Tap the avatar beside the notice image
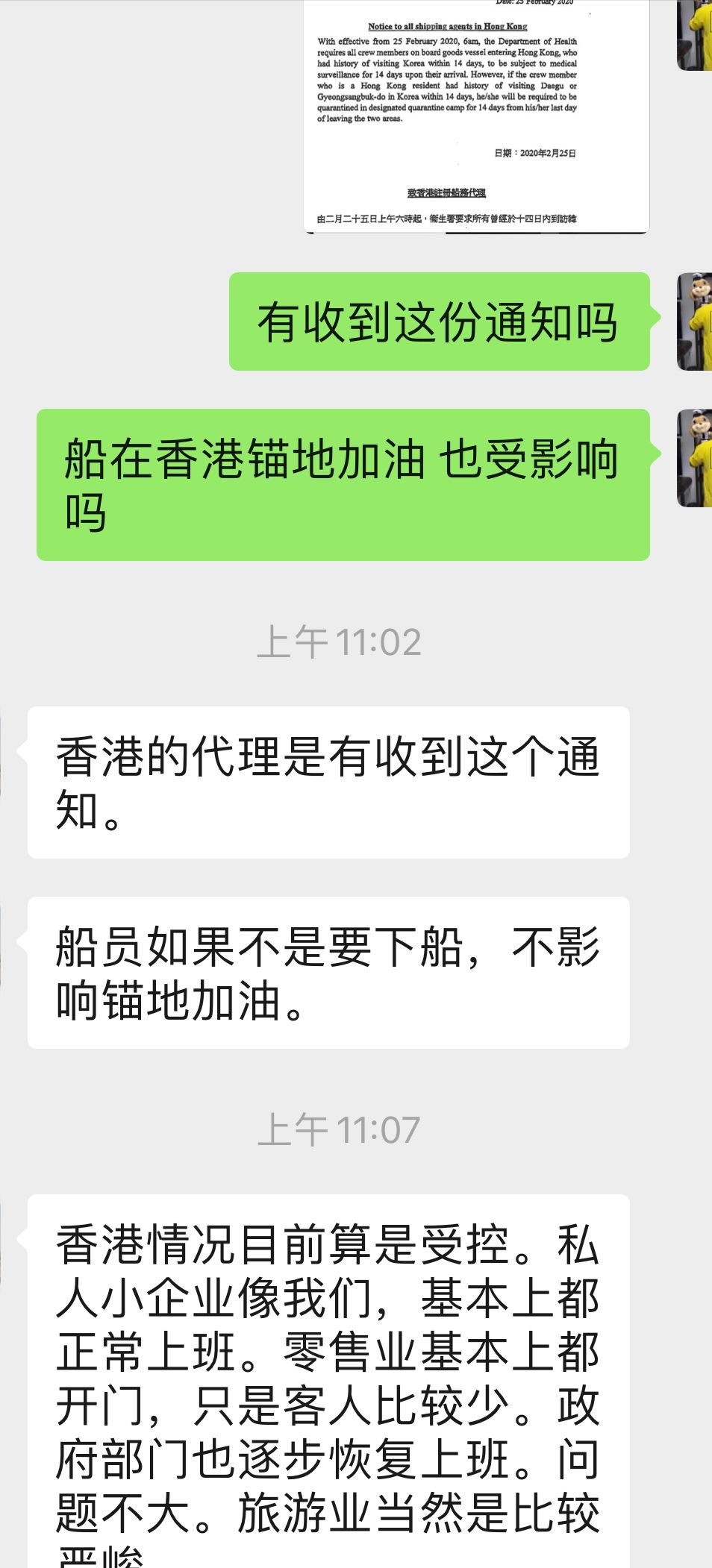This screenshot has height=1568, width=712. 695,36
